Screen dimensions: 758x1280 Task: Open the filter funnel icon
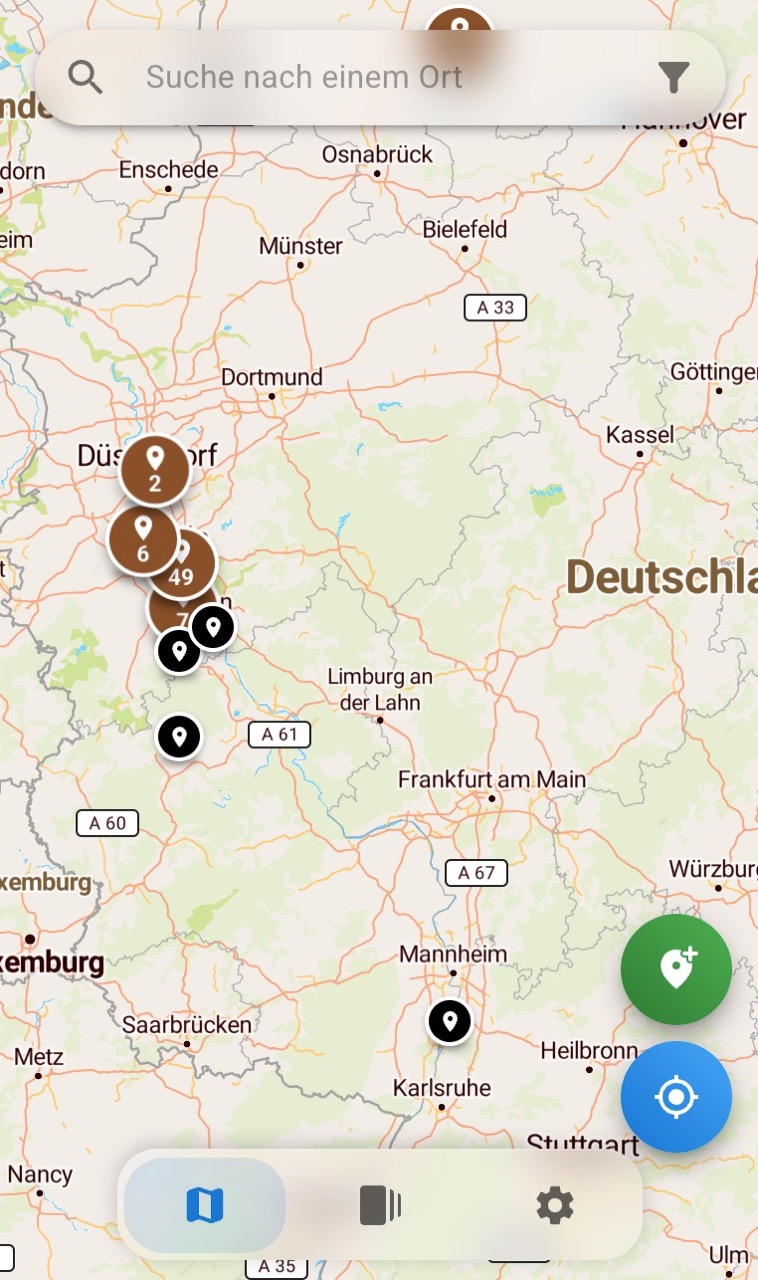pyautogui.click(x=674, y=77)
